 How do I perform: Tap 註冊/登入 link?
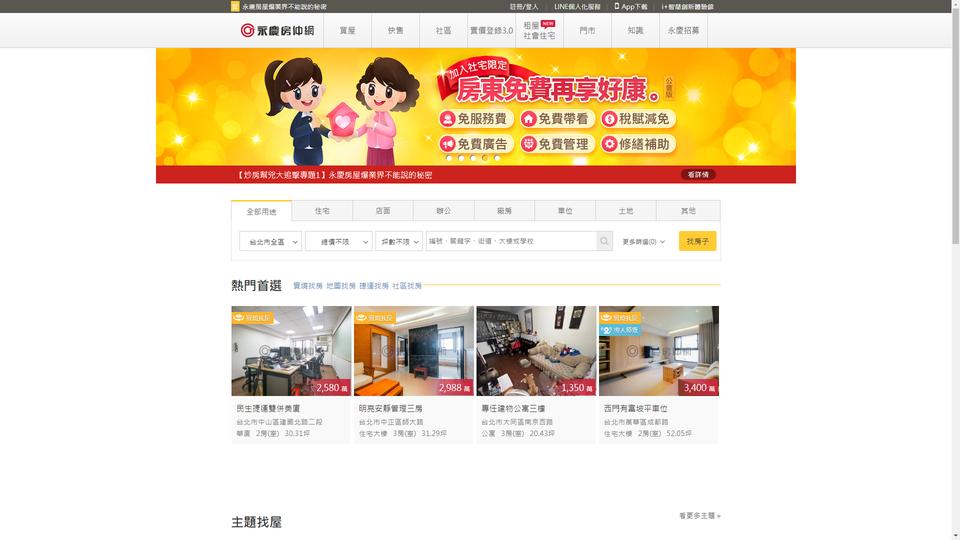523,6
